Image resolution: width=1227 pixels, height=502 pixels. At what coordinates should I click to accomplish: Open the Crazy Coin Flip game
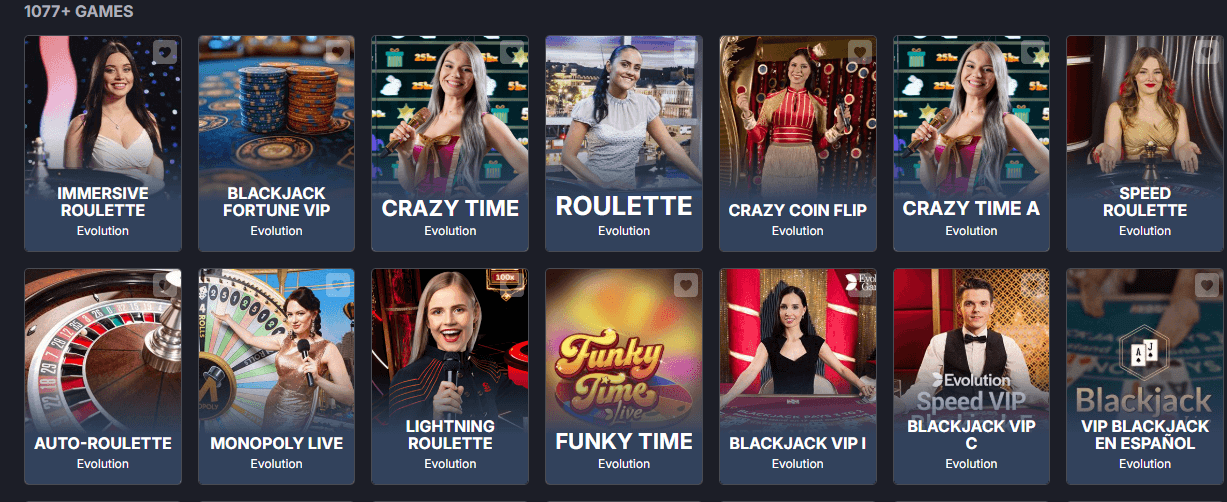coord(797,140)
